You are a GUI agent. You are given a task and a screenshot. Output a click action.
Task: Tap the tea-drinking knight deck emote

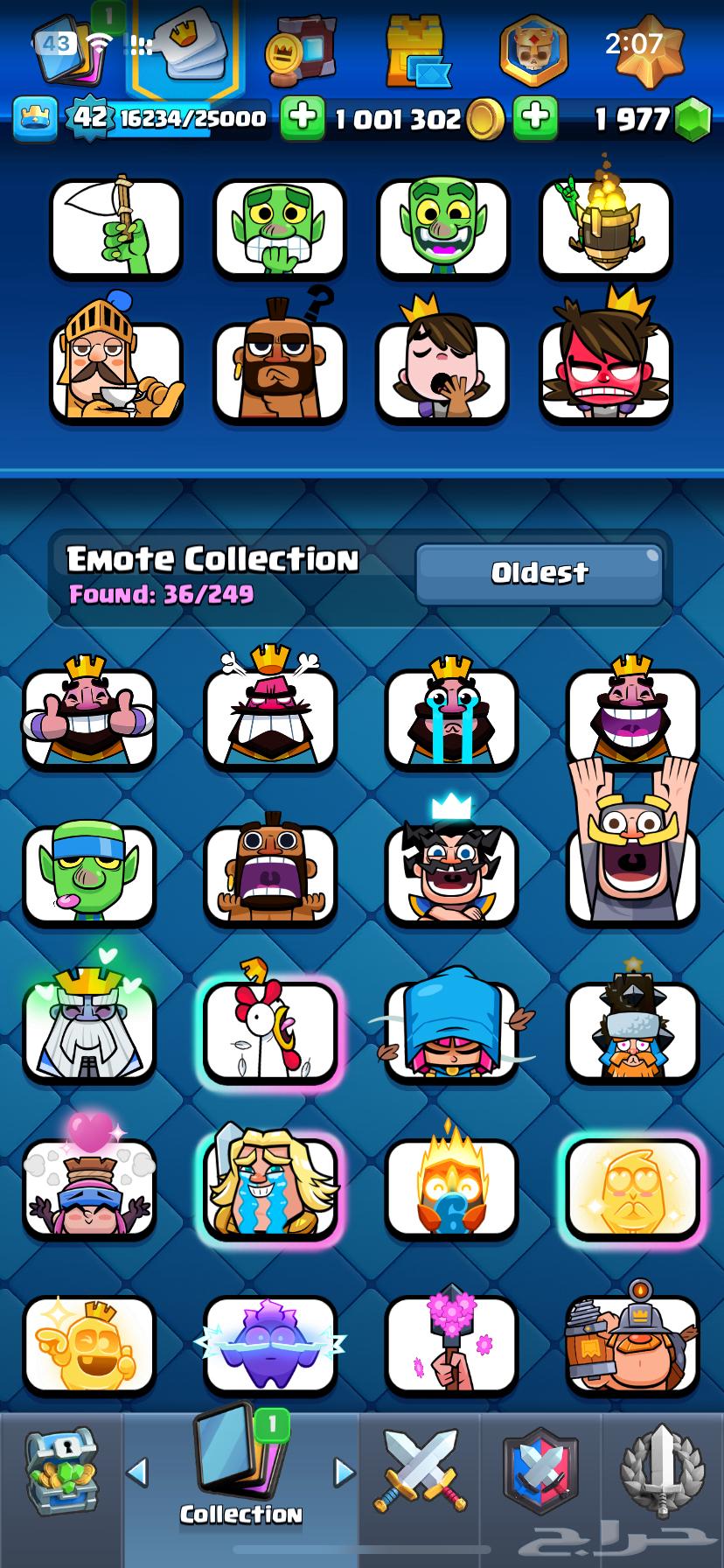pyautogui.click(x=115, y=369)
